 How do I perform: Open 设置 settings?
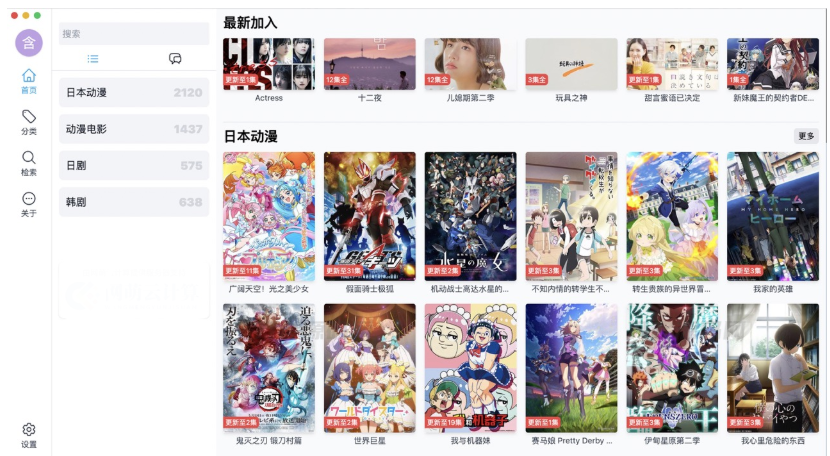pos(29,435)
